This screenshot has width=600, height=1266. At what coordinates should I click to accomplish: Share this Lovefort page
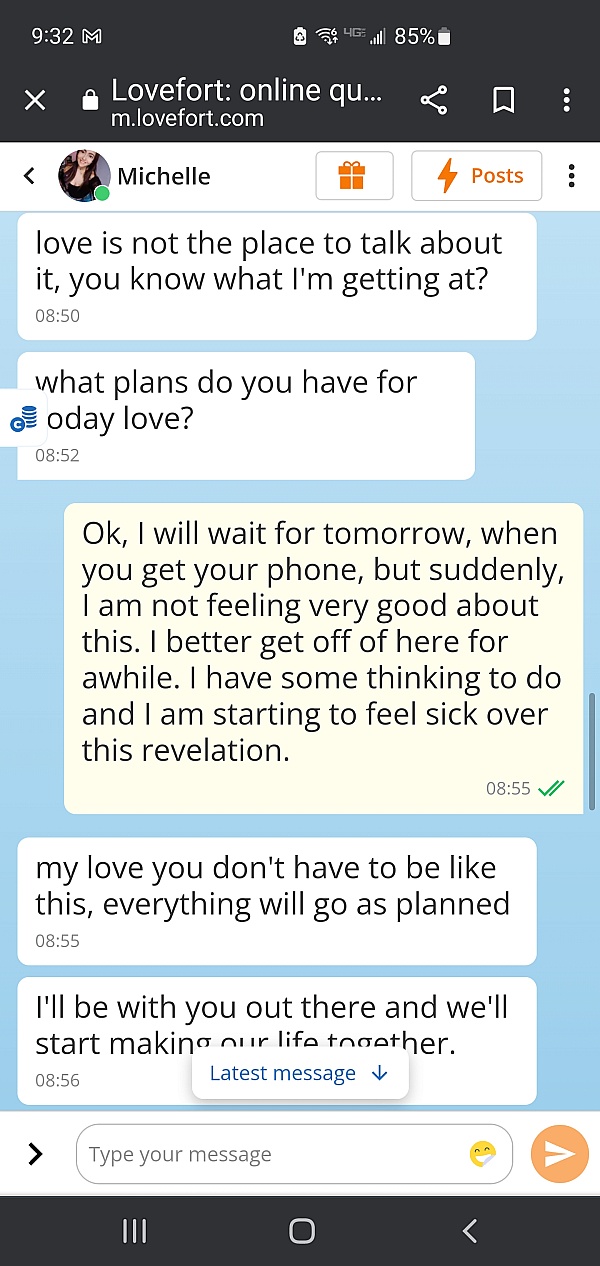tap(433, 100)
